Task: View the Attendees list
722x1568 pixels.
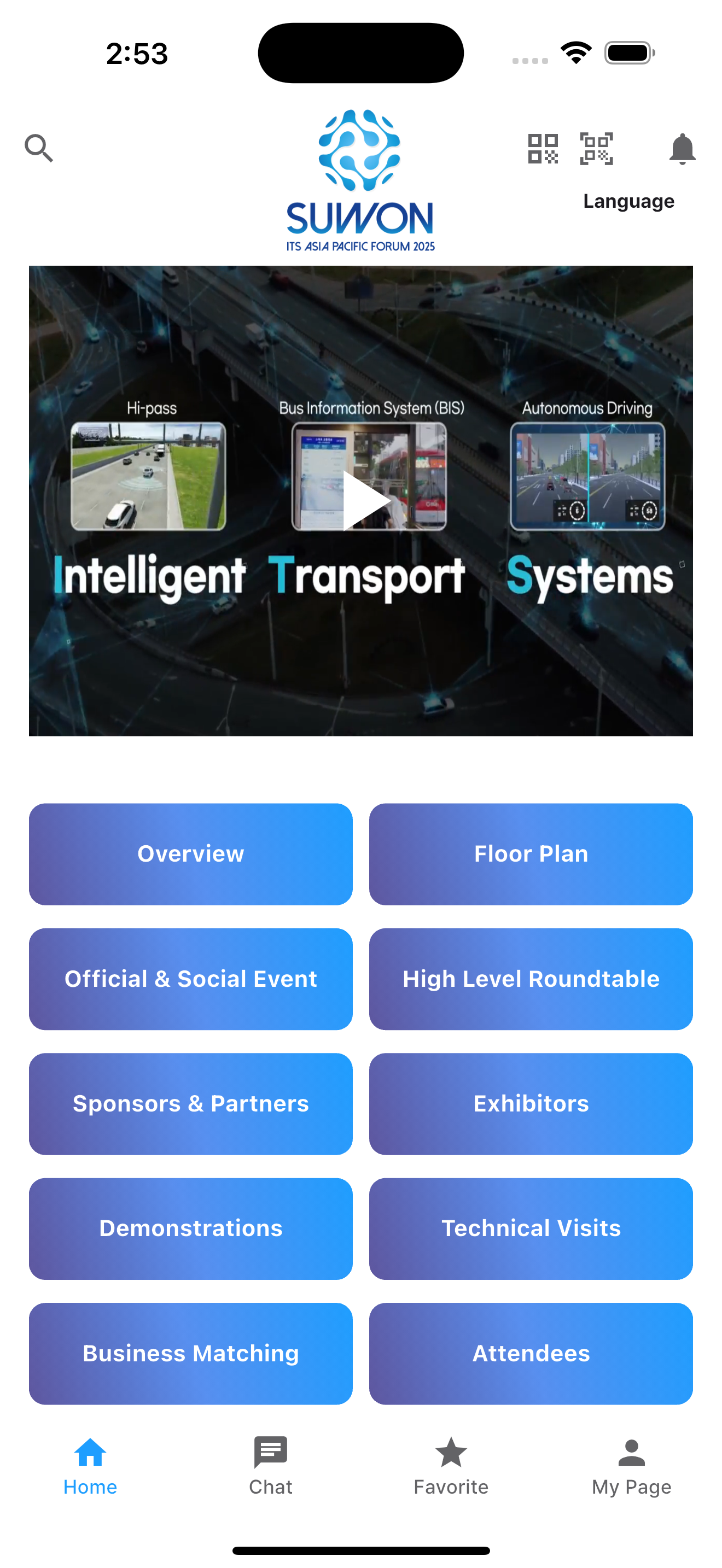Action: tap(531, 1353)
